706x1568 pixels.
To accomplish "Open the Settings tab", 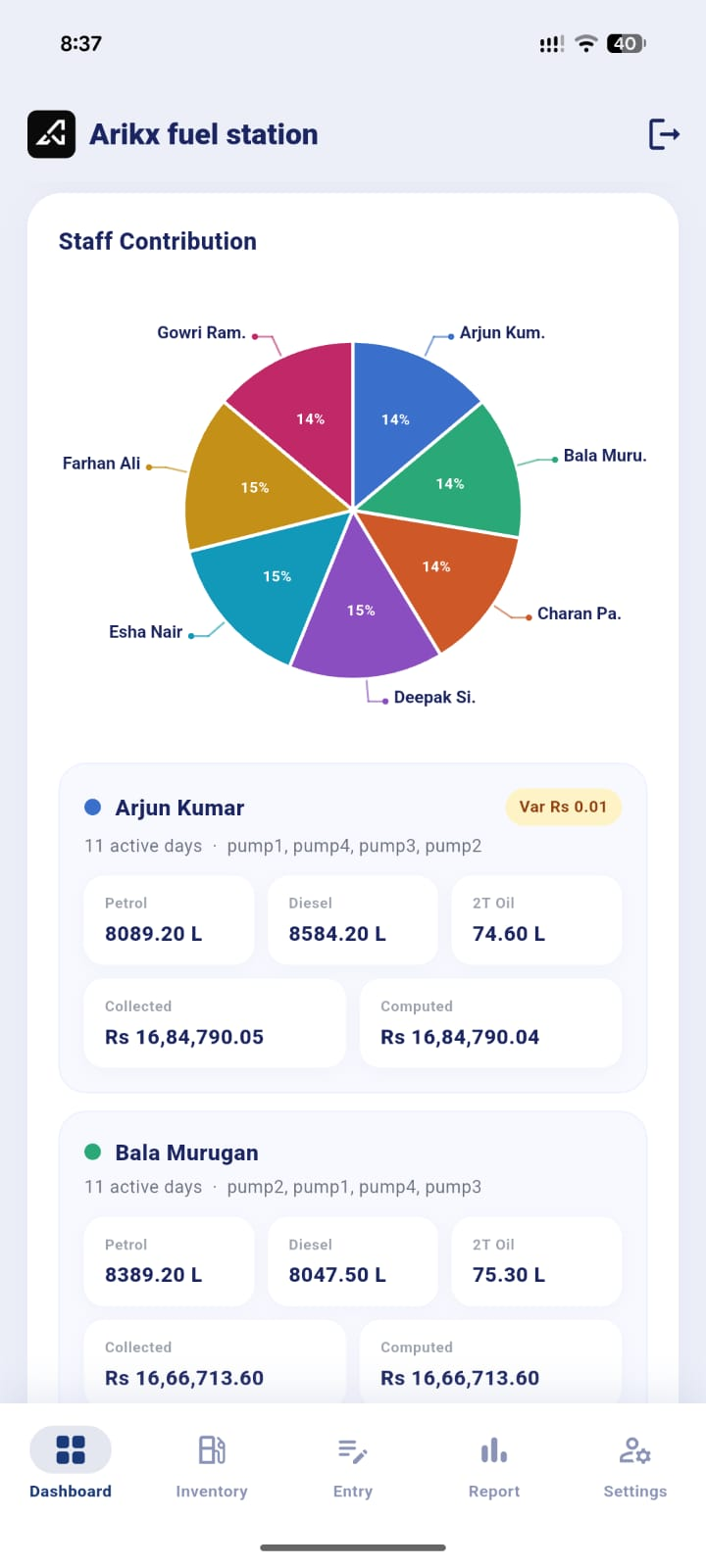I will 634,1464.
